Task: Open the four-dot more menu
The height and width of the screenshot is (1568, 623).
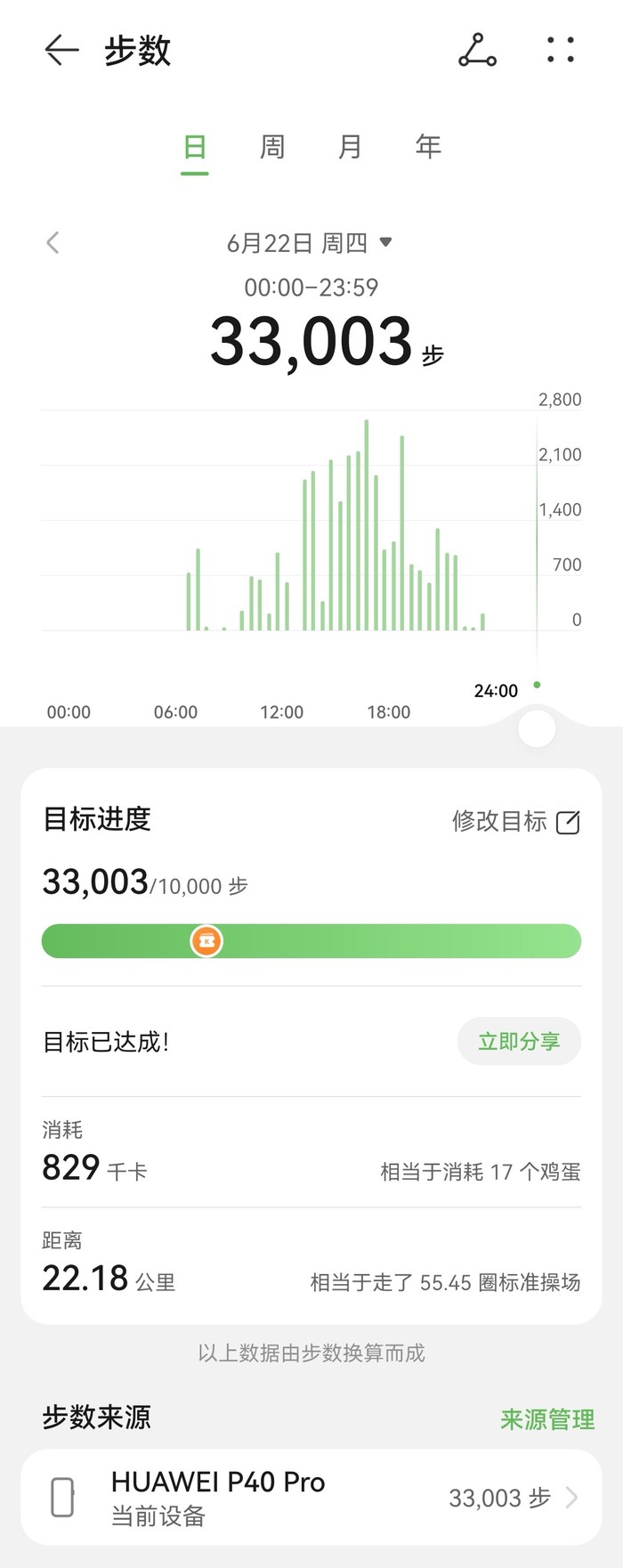Action: pyautogui.click(x=561, y=50)
